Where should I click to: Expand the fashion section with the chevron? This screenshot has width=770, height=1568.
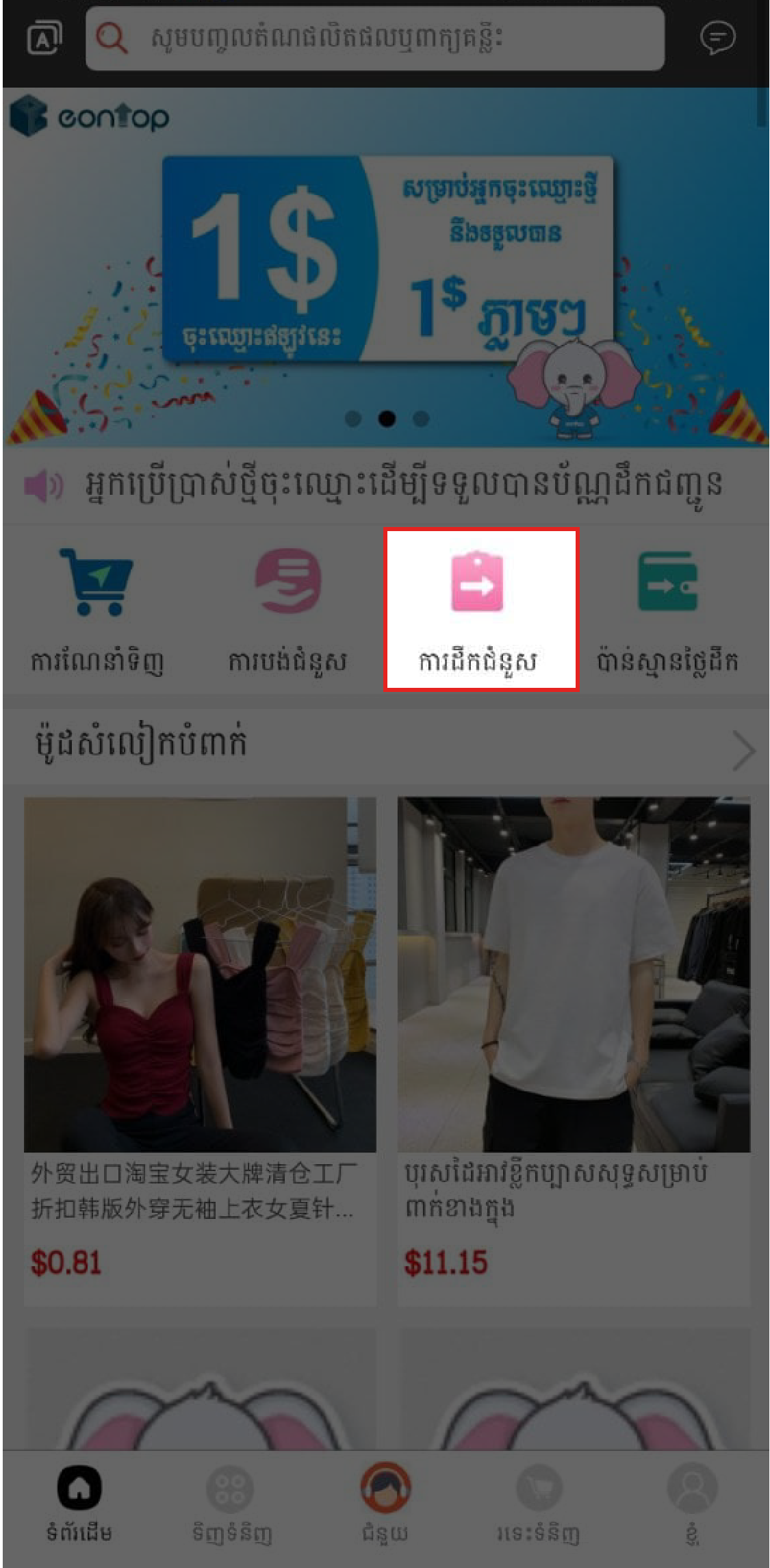click(743, 750)
